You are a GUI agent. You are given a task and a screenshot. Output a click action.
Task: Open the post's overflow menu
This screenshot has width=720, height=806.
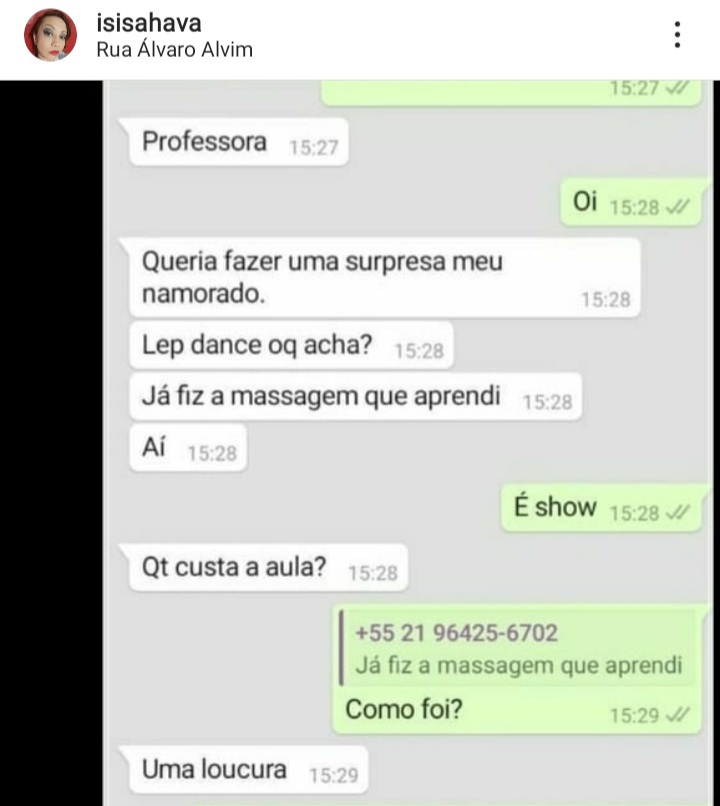click(678, 35)
